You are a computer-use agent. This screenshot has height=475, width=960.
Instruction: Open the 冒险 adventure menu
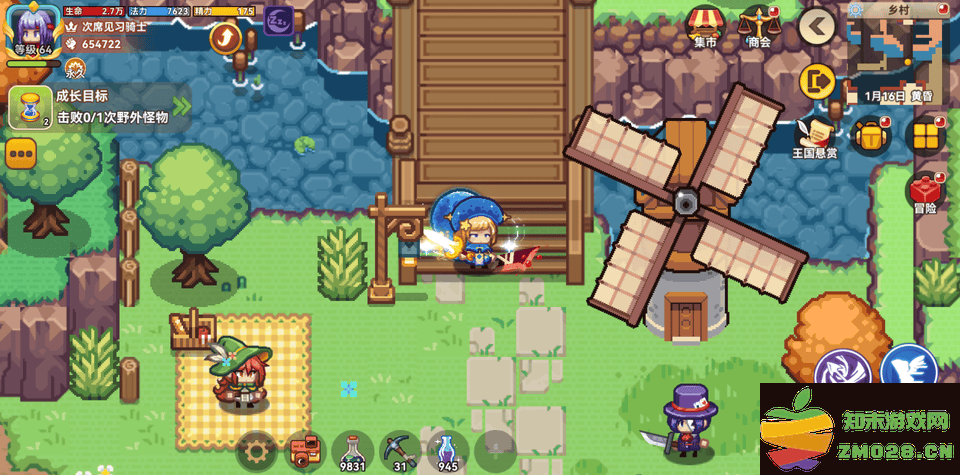click(x=925, y=191)
